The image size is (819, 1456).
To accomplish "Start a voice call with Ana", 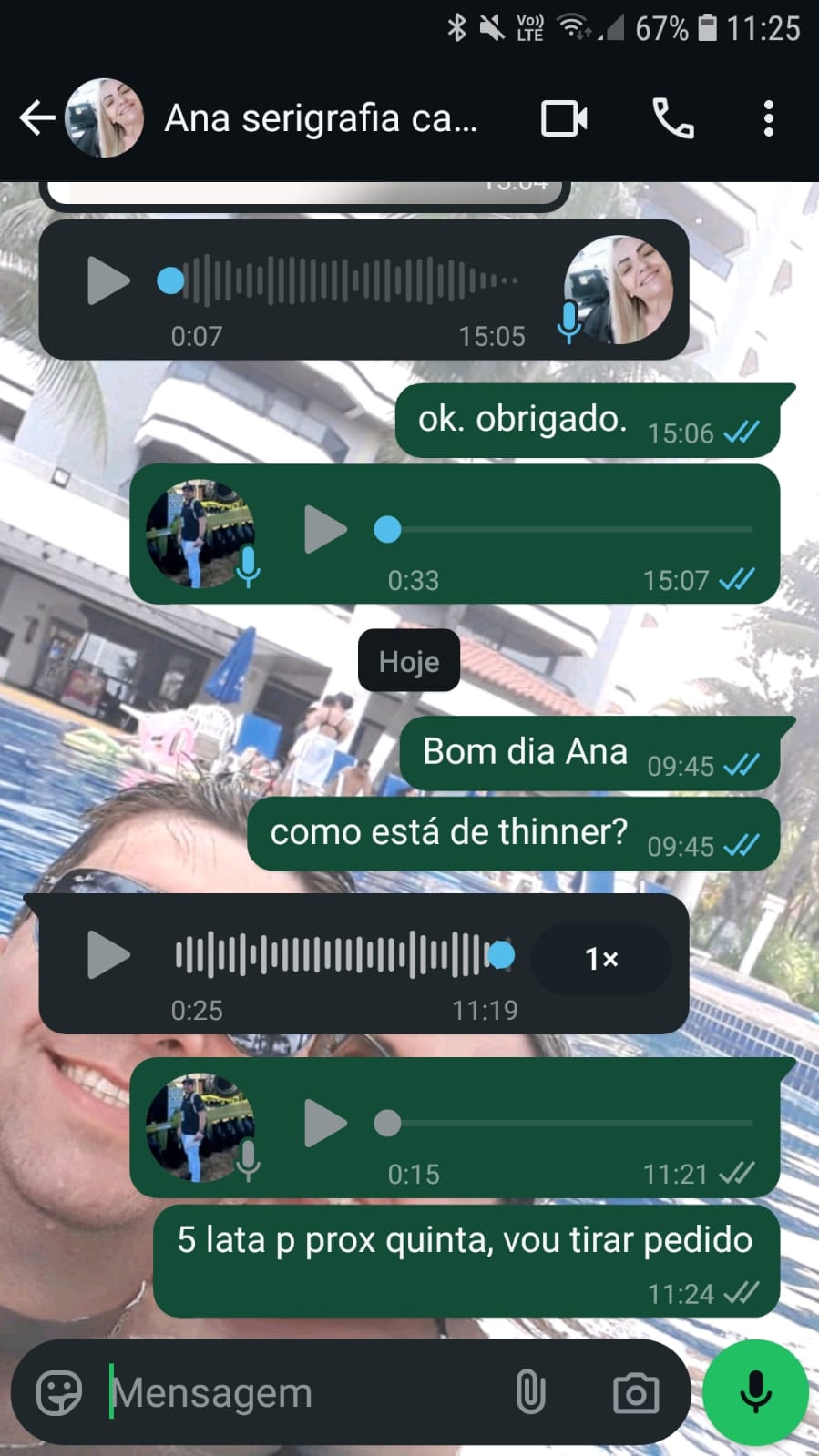I will coord(673,118).
